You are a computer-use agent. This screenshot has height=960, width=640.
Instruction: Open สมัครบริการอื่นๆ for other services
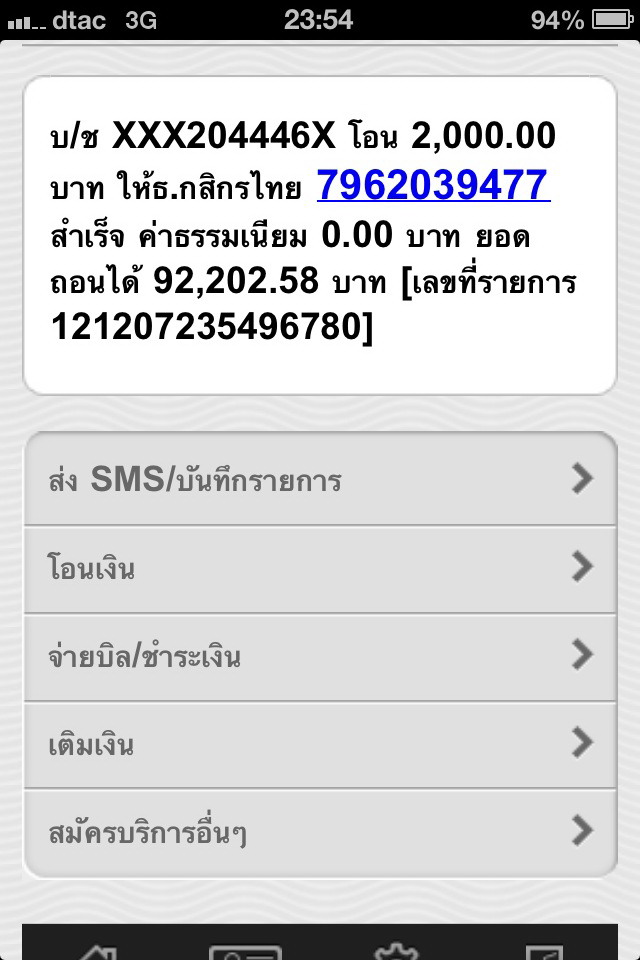point(320,832)
